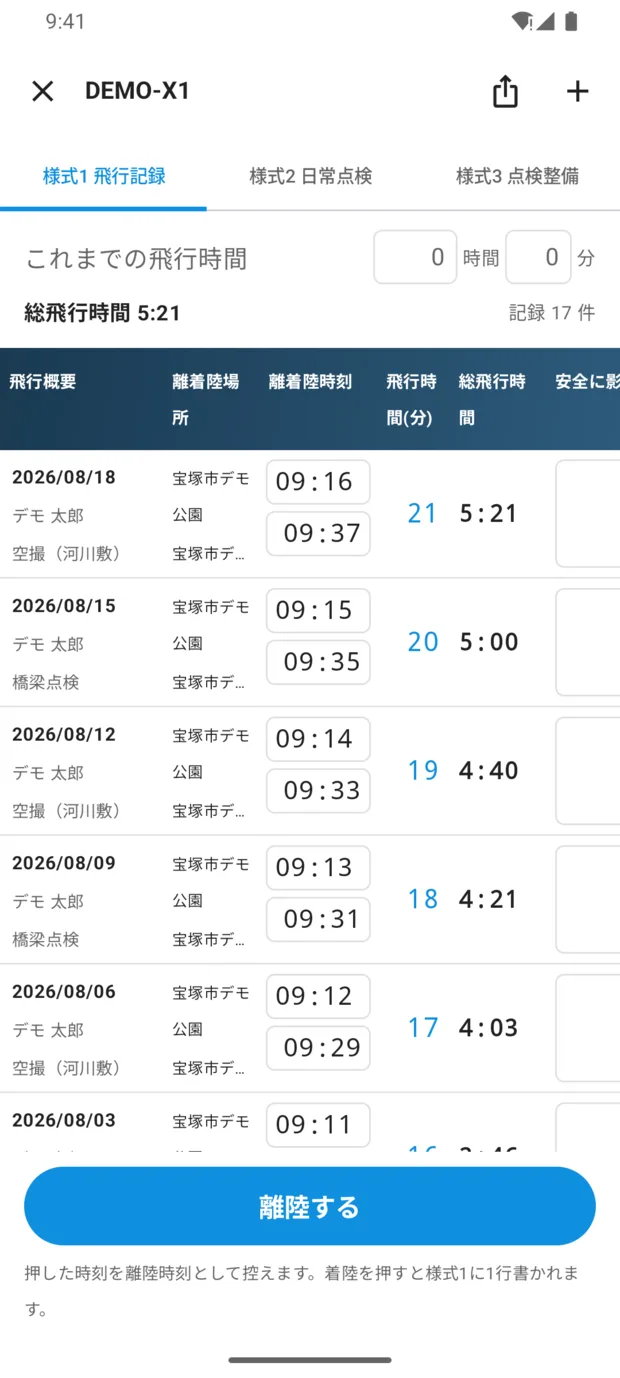Close the DEMO-X1 logbook screen
Image resolution: width=620 pixels, height=1378 pixels.
pyautogui.click(x=42, y=92)
